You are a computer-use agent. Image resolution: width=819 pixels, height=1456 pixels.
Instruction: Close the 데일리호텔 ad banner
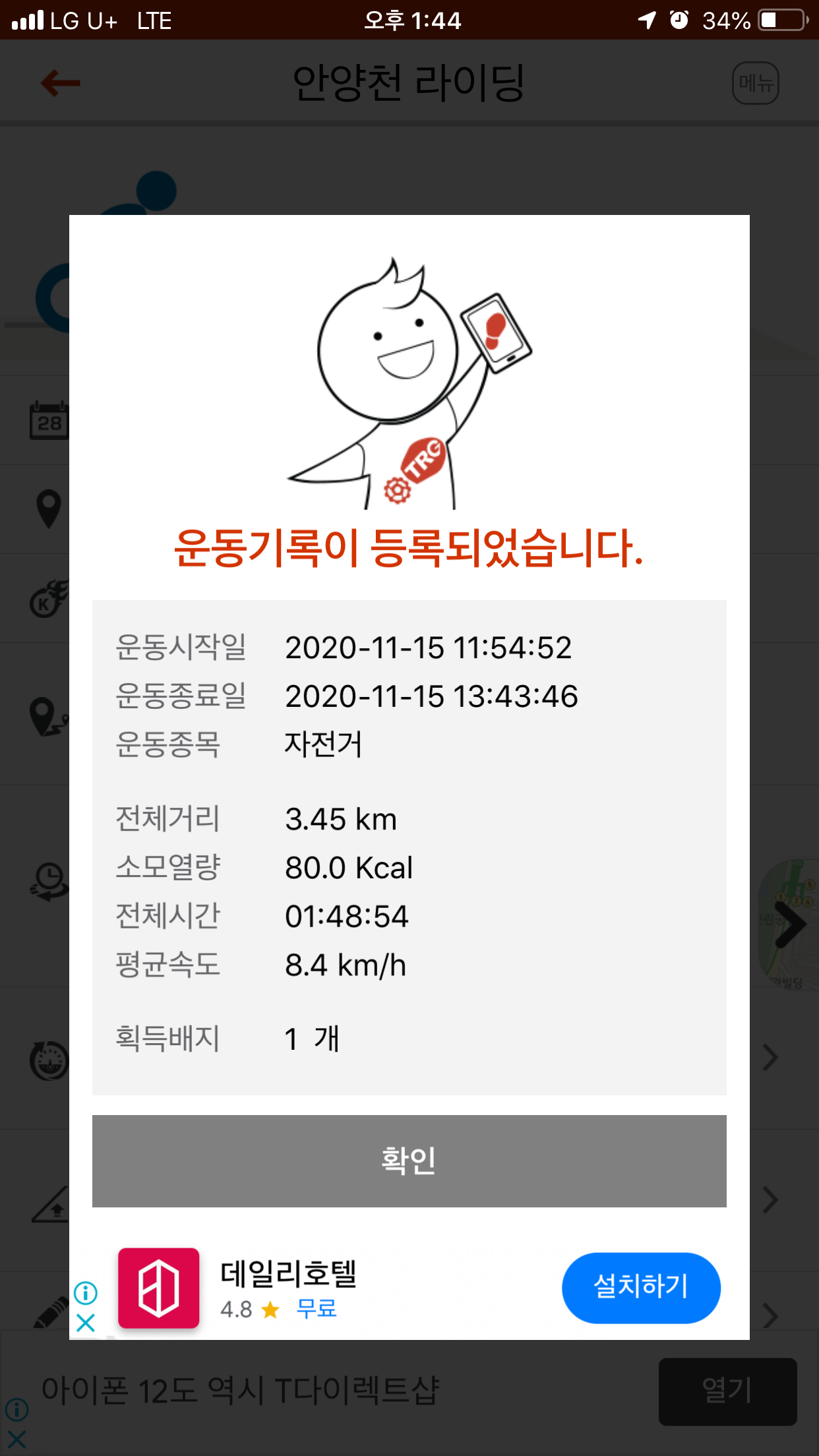click(x=86, y=1323)
